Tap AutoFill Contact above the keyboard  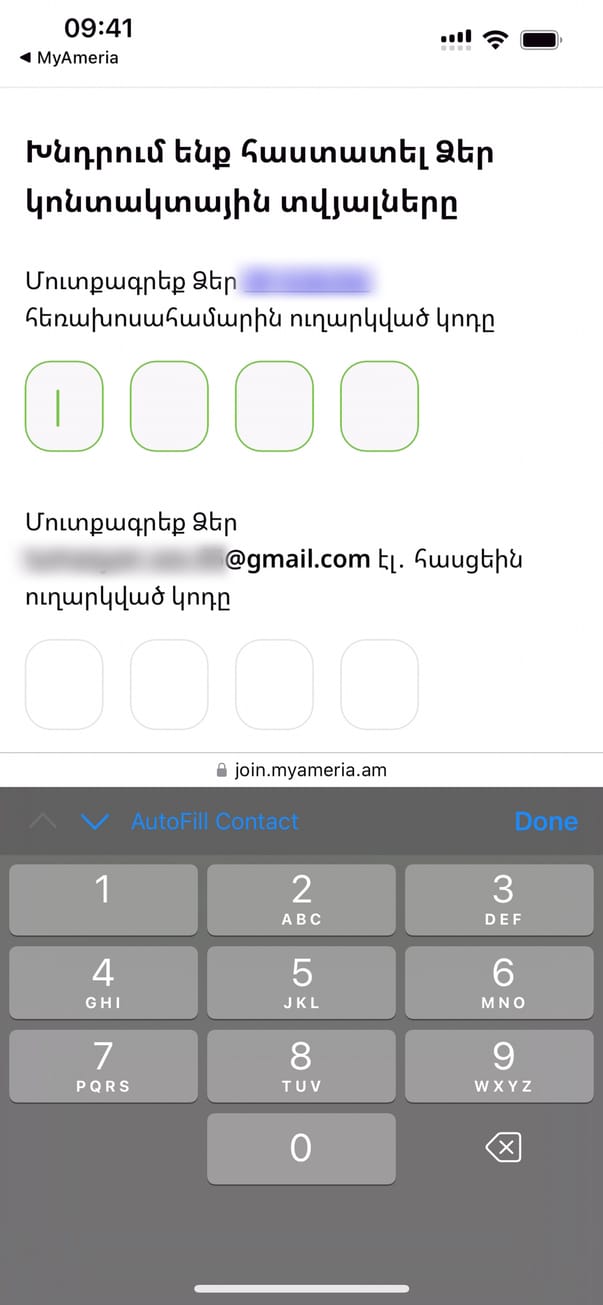click(215, 822)
